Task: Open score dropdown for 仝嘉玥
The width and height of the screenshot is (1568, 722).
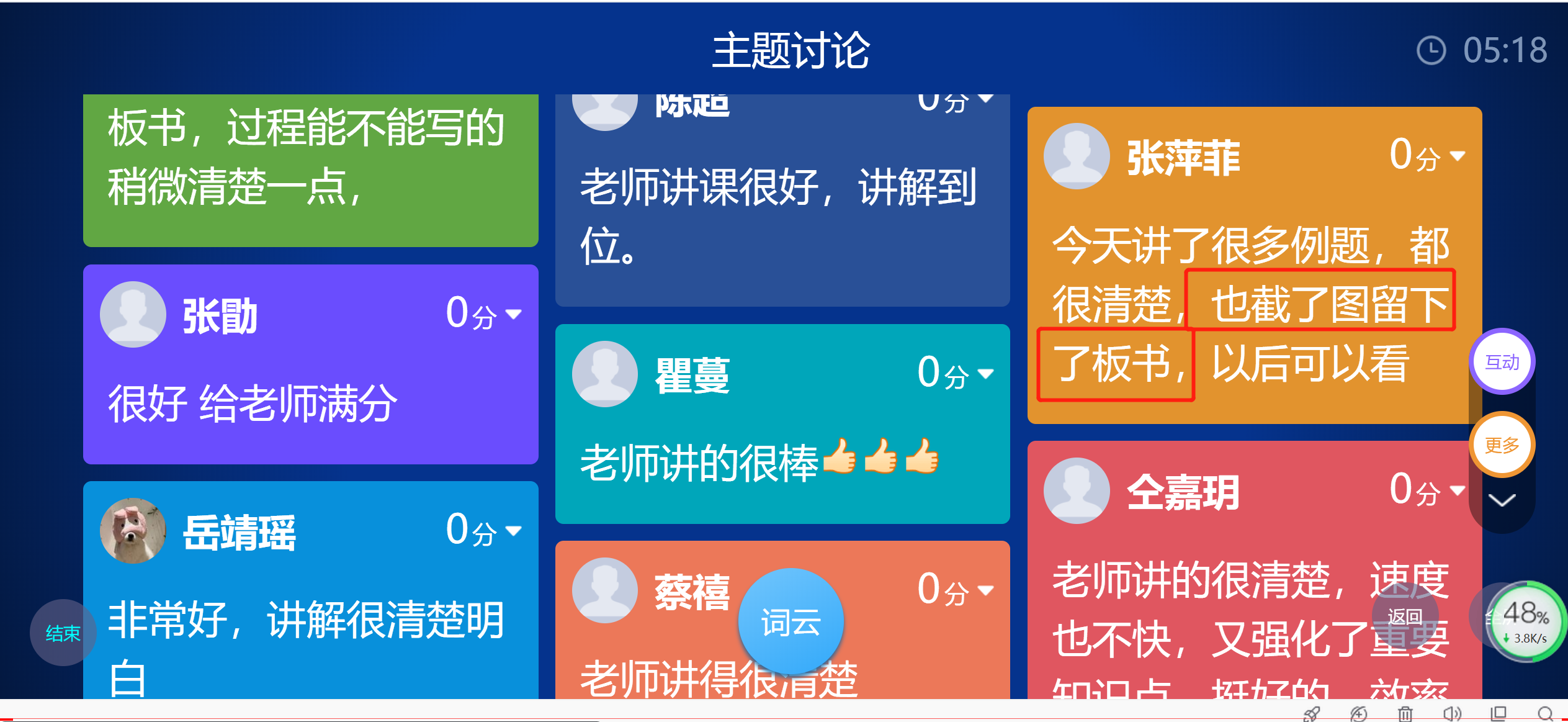Action: coord(1458,490)
